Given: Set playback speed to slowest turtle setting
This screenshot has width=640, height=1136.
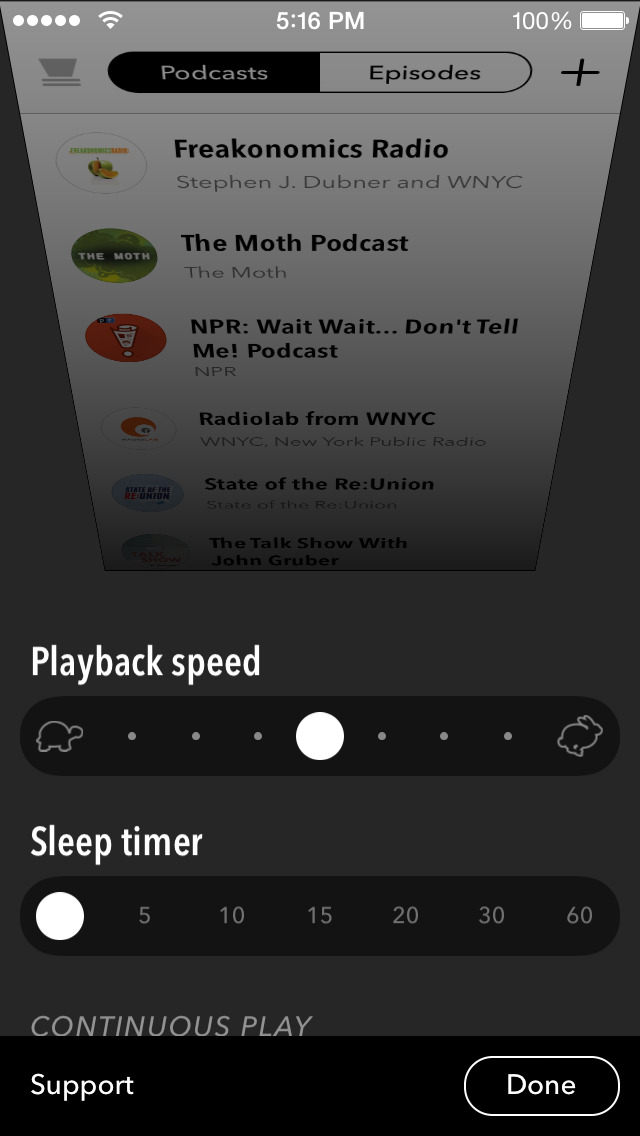Looking at the screenshot, I should coord(59,737).
